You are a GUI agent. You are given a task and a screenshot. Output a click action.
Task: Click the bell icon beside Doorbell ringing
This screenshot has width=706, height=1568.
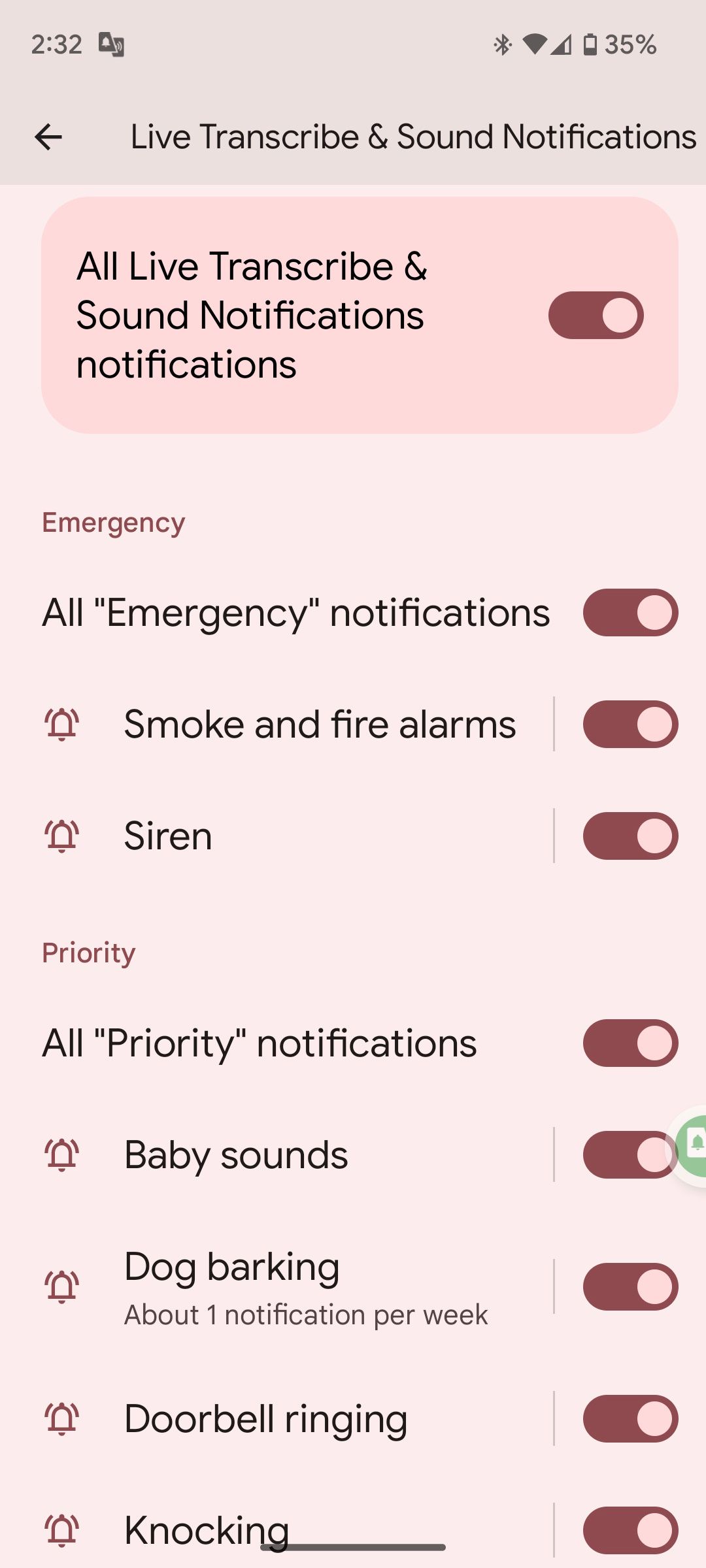point(62,1418)
